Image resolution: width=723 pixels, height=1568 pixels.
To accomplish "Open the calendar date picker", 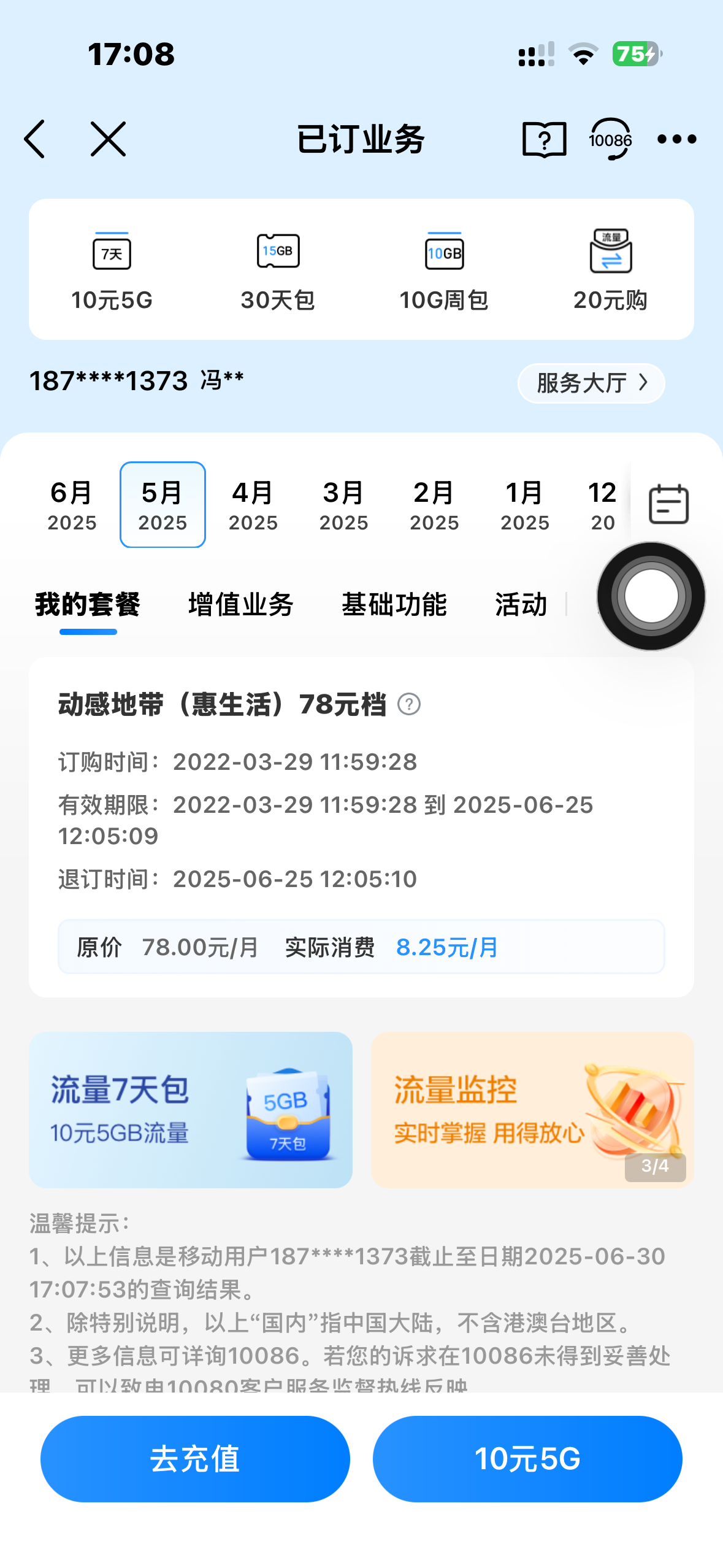I will coord(668,504).
